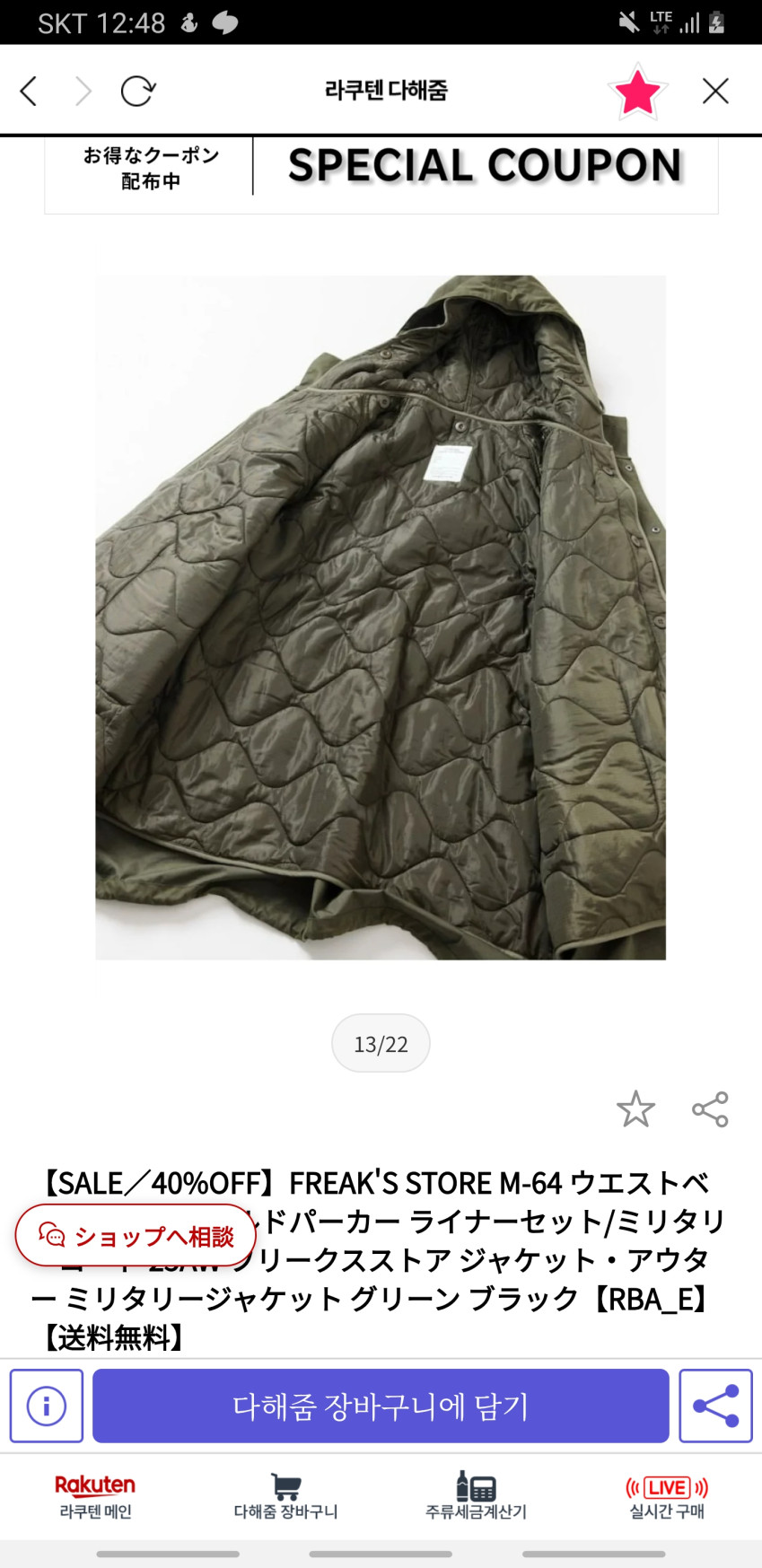Screen dimensions: 762x1568
Task: Go forward to the next page
Action: tap(83, 91)
